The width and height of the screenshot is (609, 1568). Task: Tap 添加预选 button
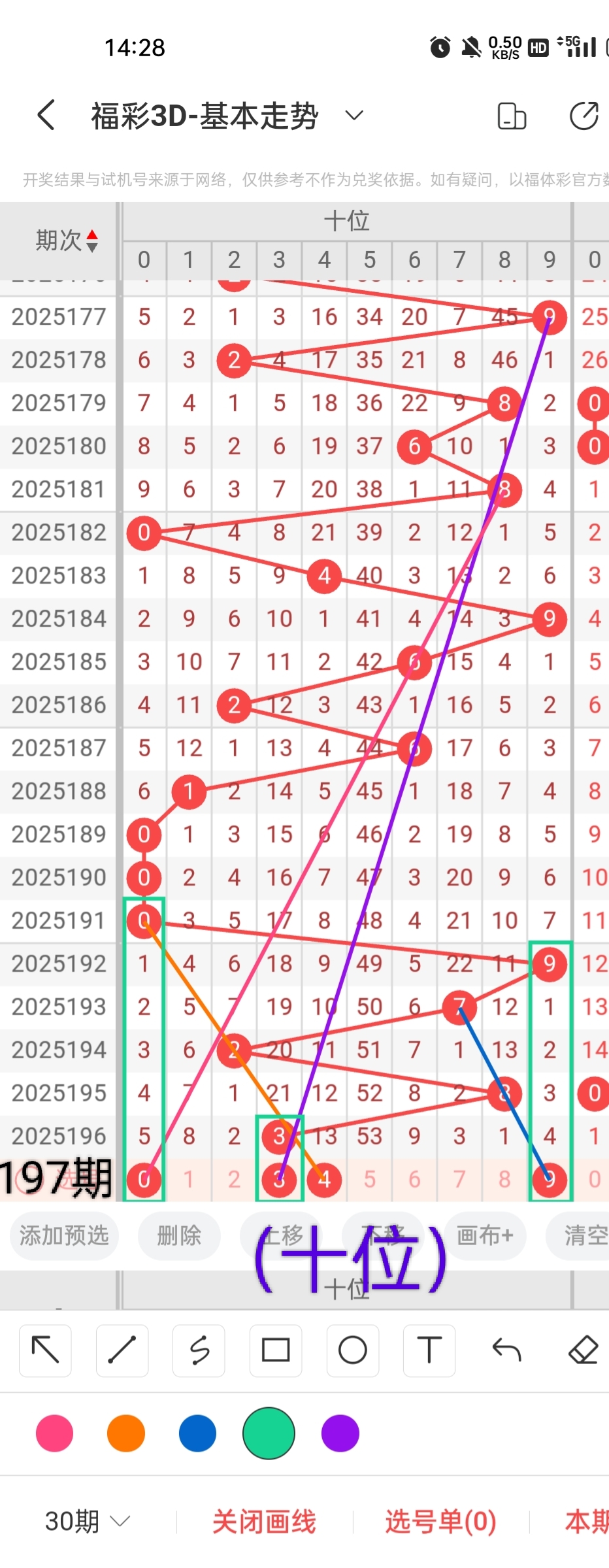[64, 1235]
